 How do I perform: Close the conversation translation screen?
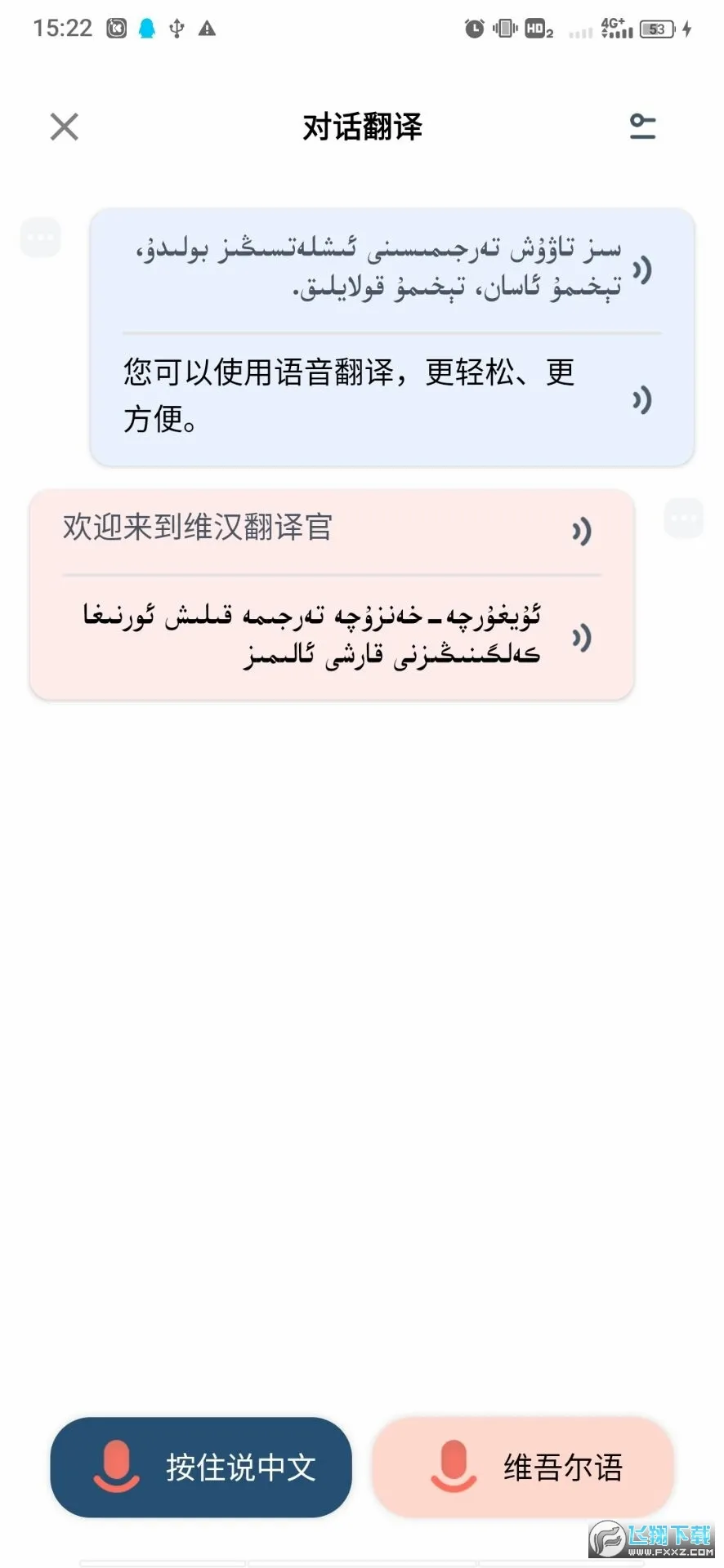(x=64, y=127)
